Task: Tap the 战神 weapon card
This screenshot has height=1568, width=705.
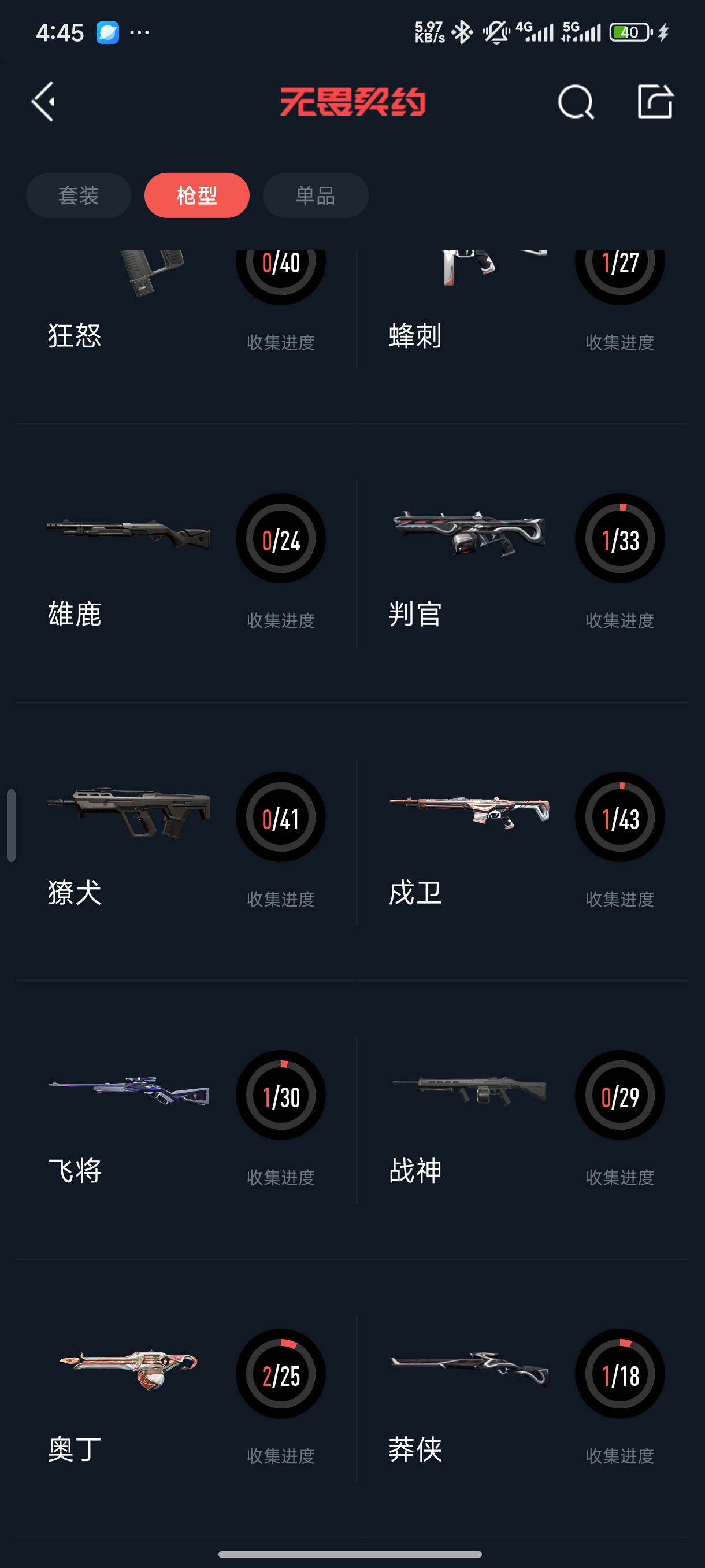Action: click(523, 1120)
